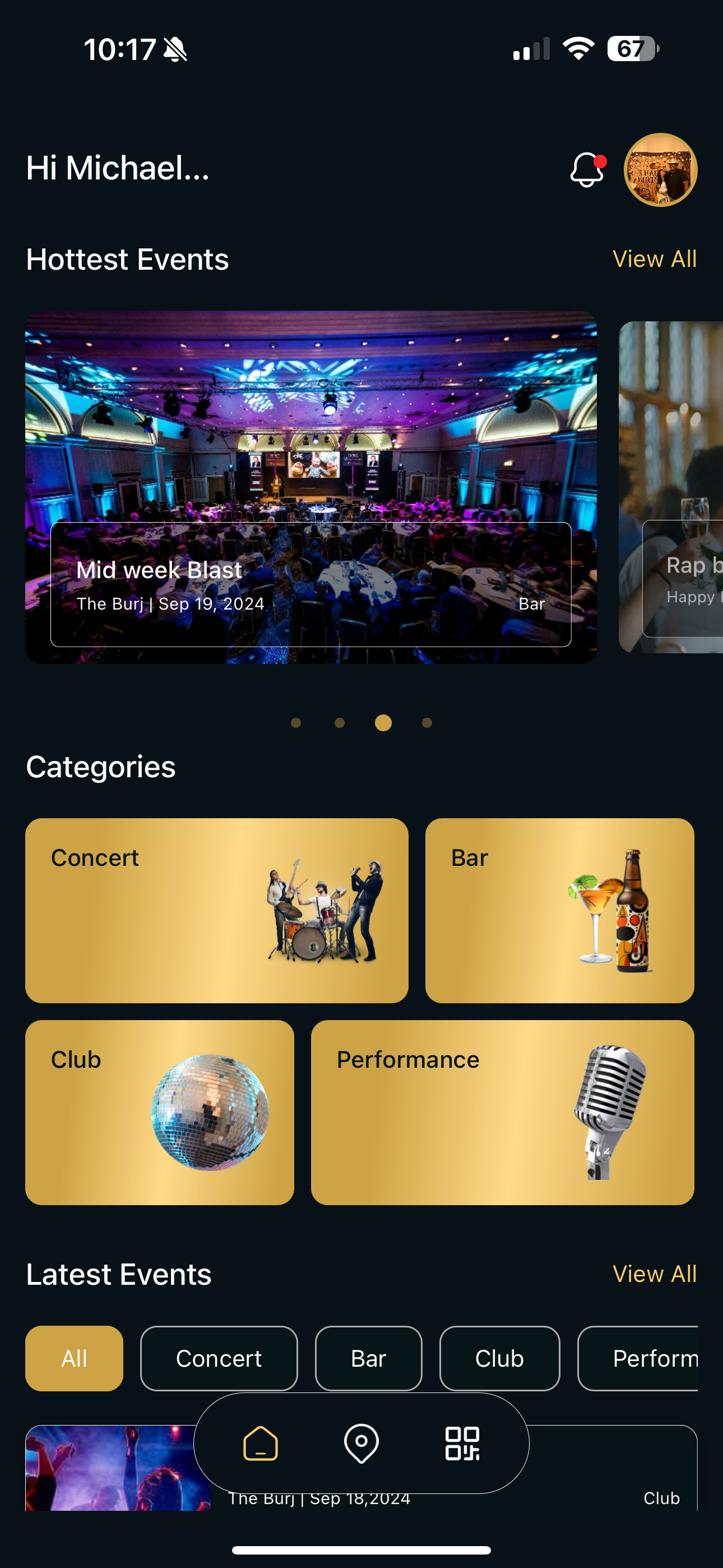The width and height of the screenshot is (723, 1568).
Task: Filter latest events by Bar chip
Action: [368, 1358]
